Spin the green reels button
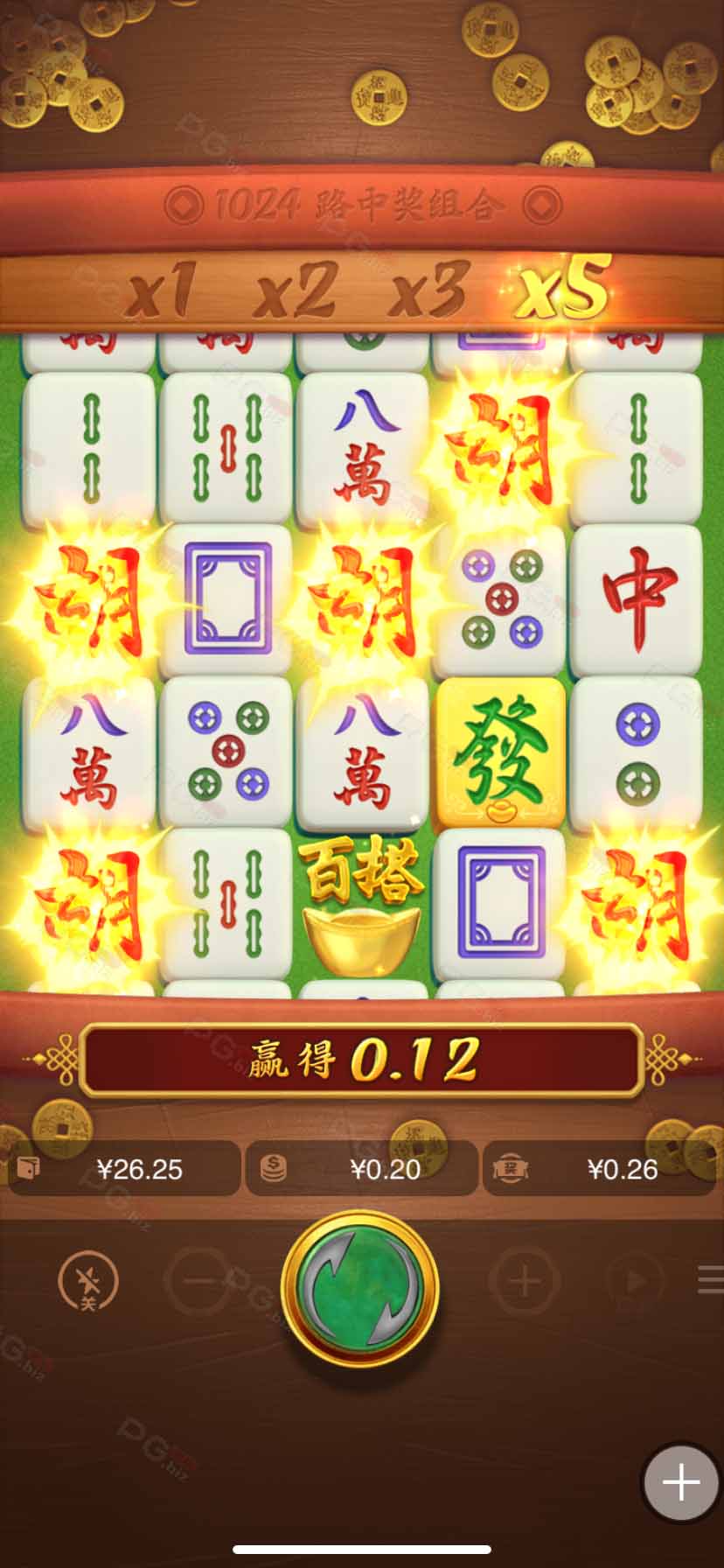Viewport: 724px width, 1568px height. [360, 1288]
